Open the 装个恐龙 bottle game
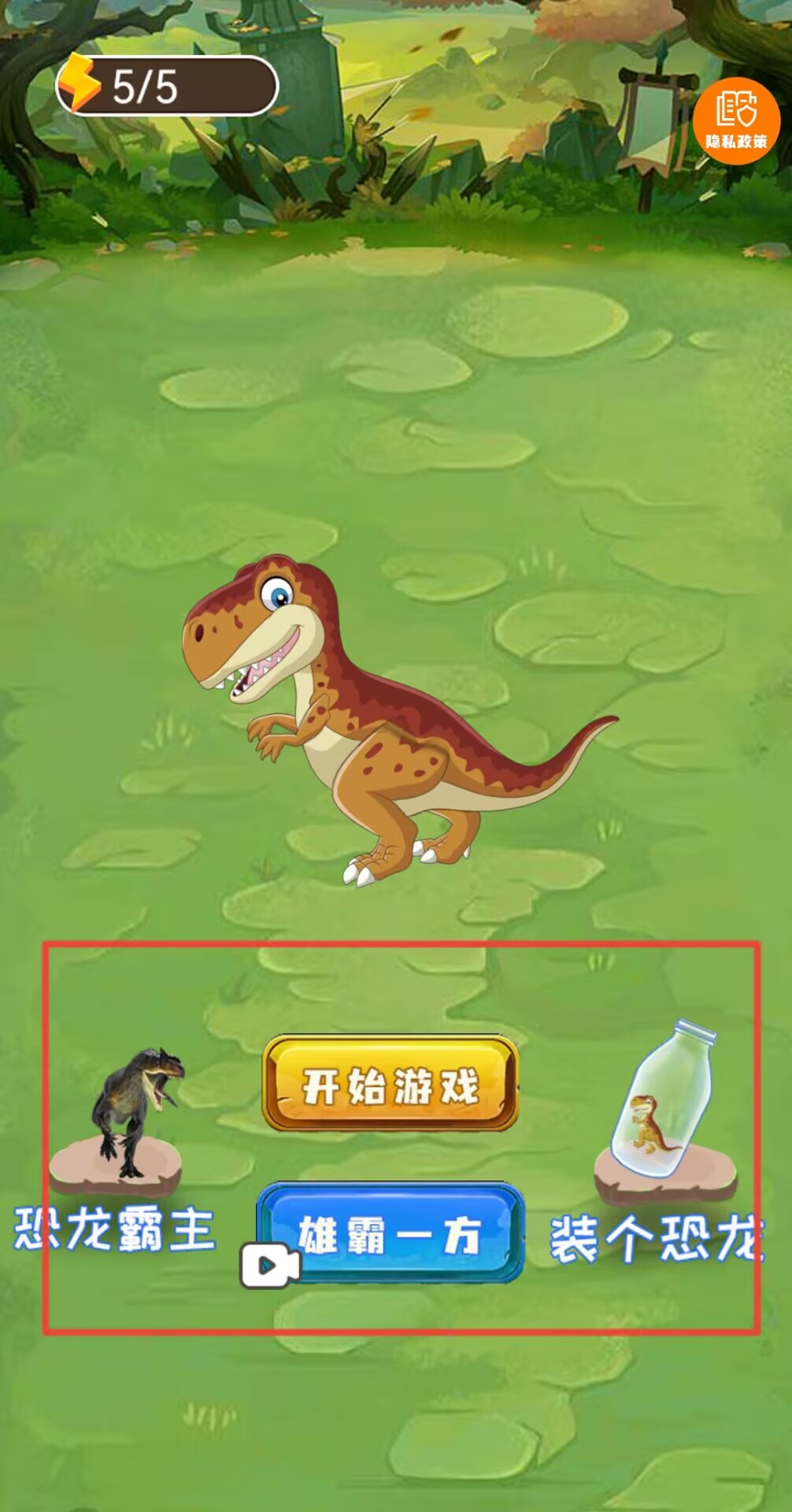Screen dimensions: 792x1512 (660, 1143)
